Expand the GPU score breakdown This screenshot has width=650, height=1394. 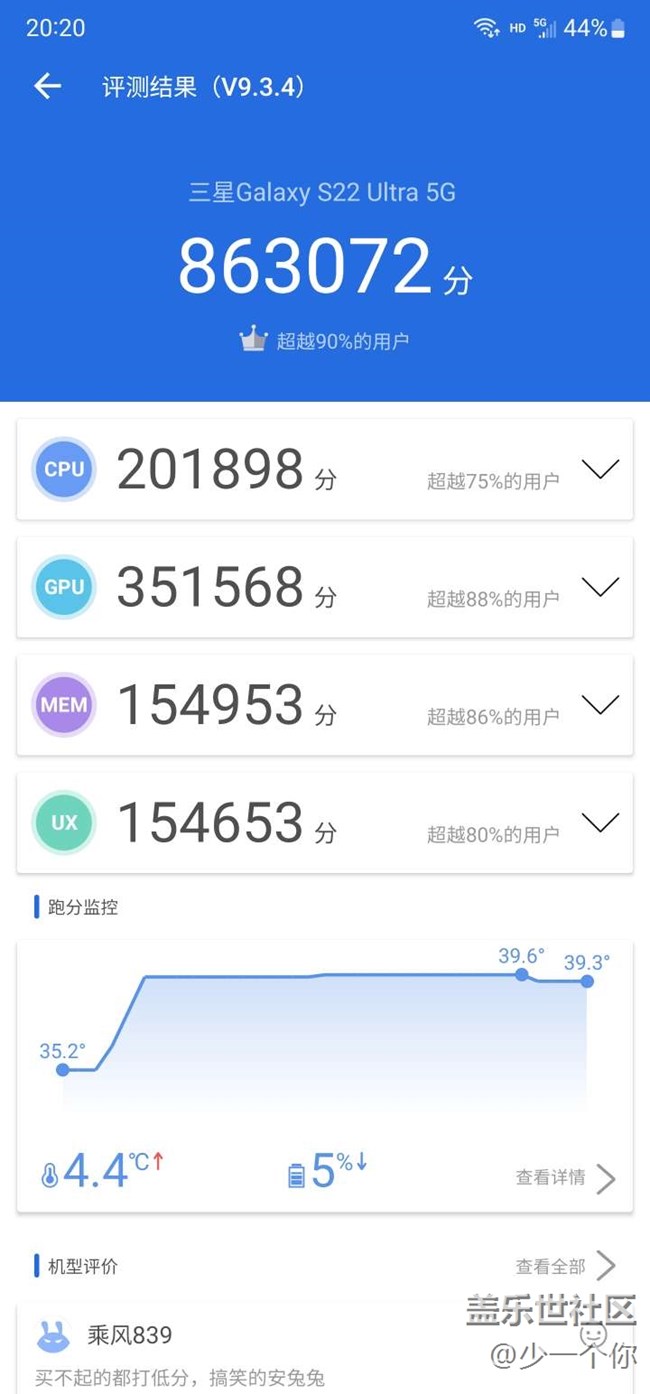[600, 587]
